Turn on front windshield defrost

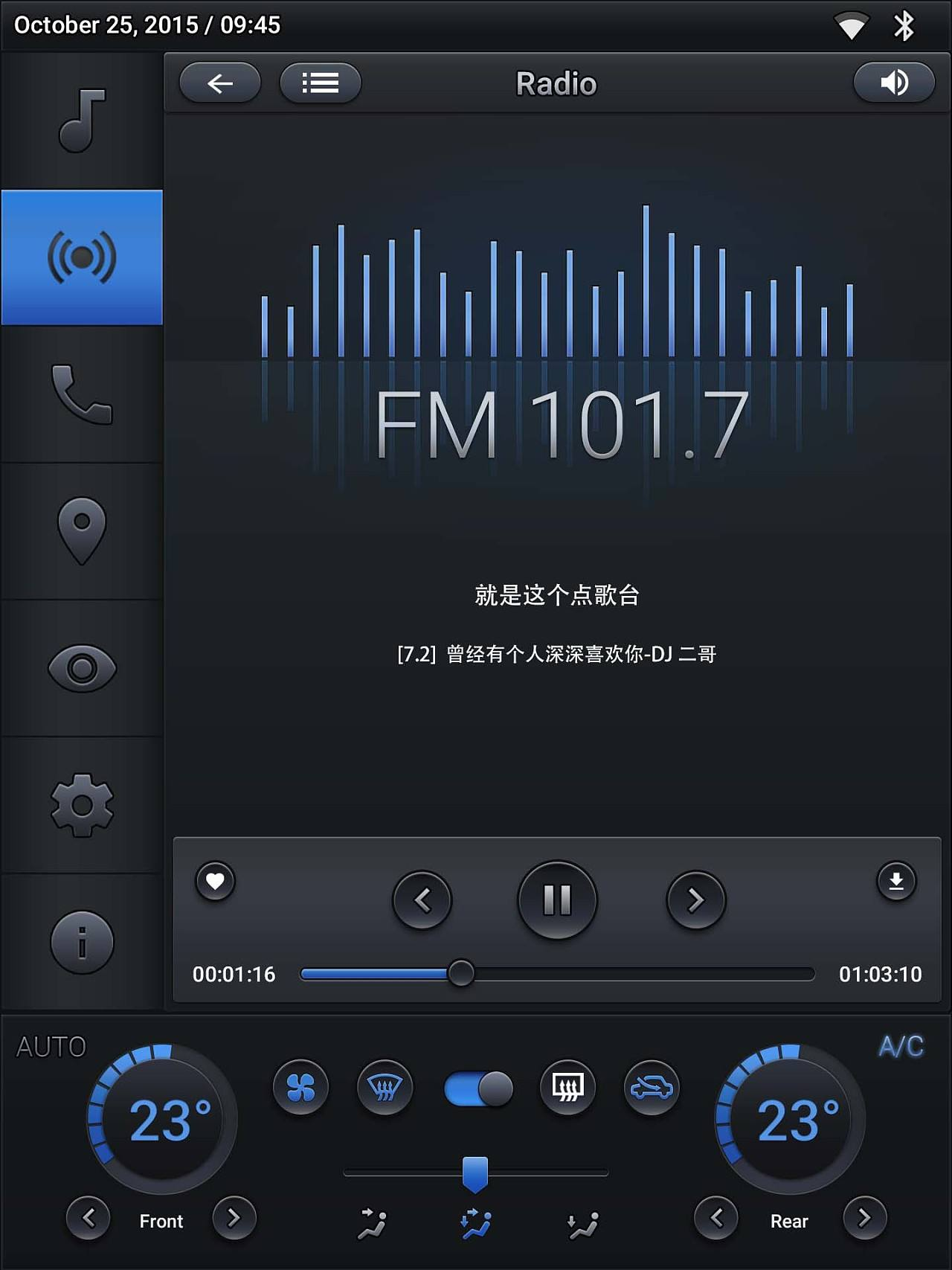[x=385, y=1088]
